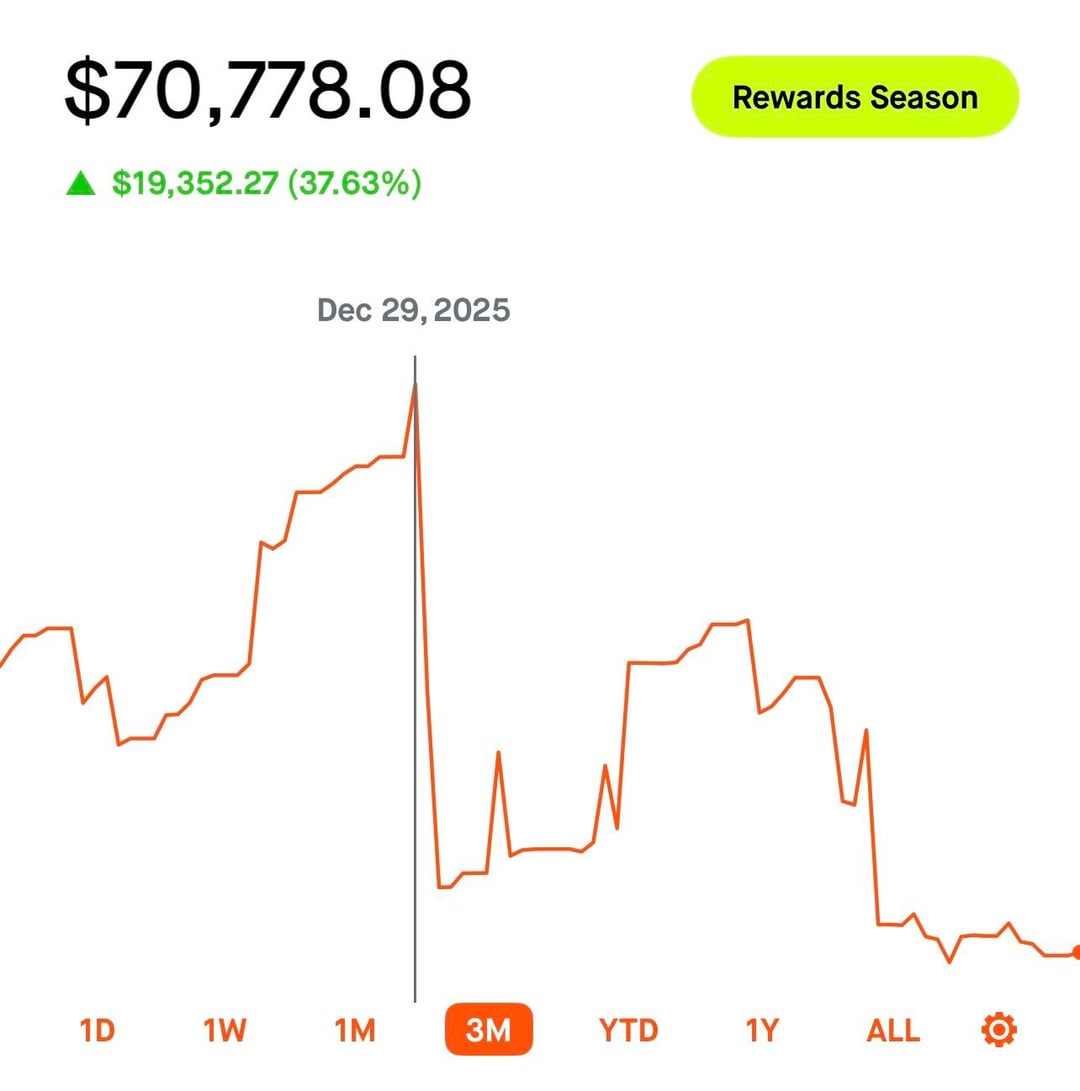Tap the selected 3M range

[x=488, y=1030]
